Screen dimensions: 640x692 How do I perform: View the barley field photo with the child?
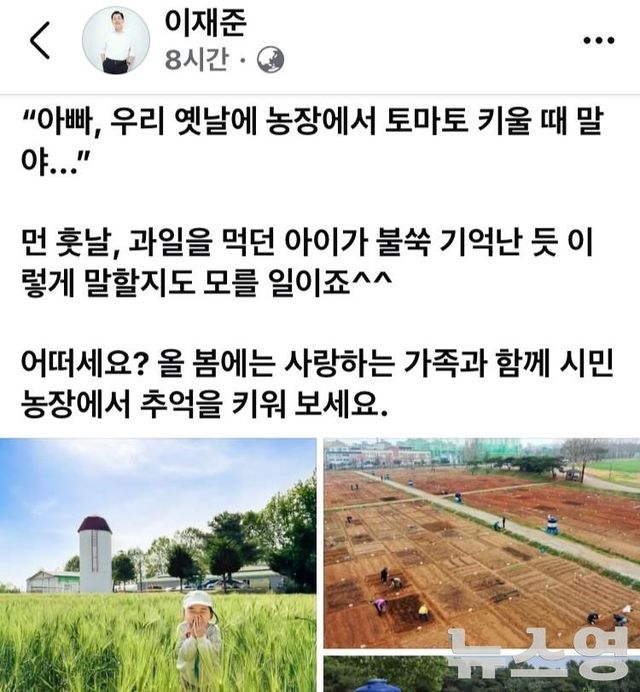[158, 564]
